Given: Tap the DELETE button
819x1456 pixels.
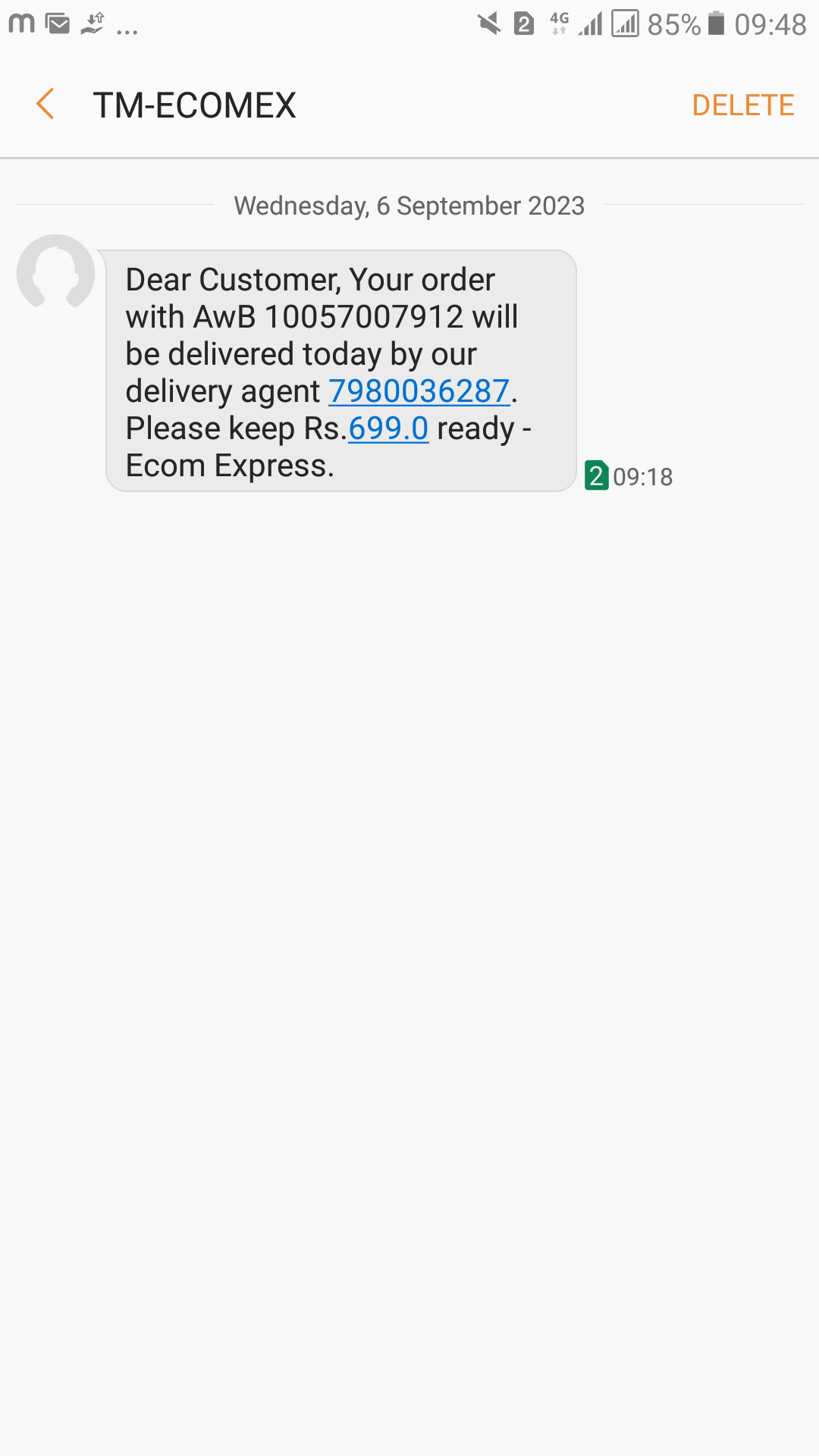Looking at the screenshot, I should [x=743, y=105].
